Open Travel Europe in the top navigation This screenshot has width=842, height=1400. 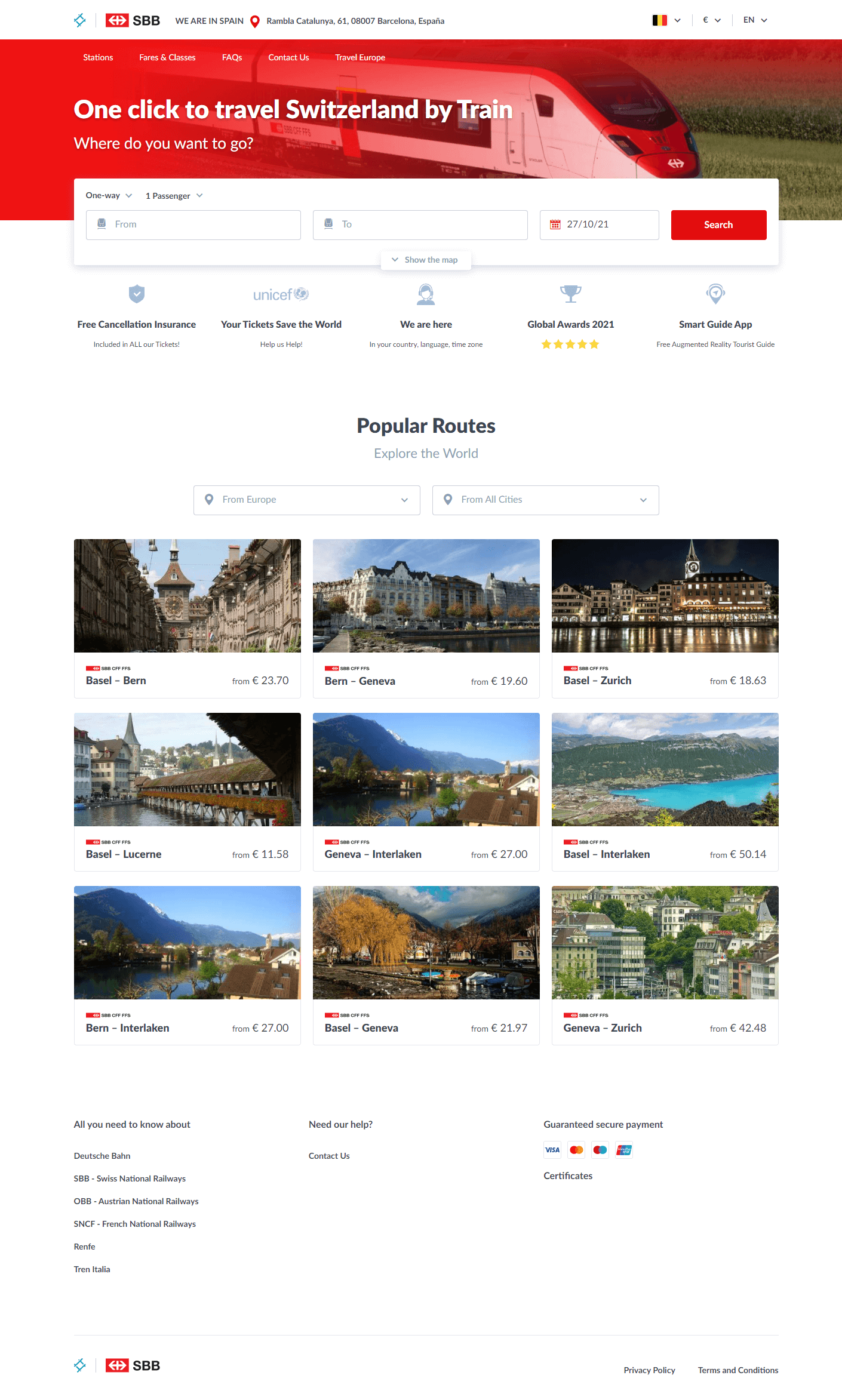point(360,58)
